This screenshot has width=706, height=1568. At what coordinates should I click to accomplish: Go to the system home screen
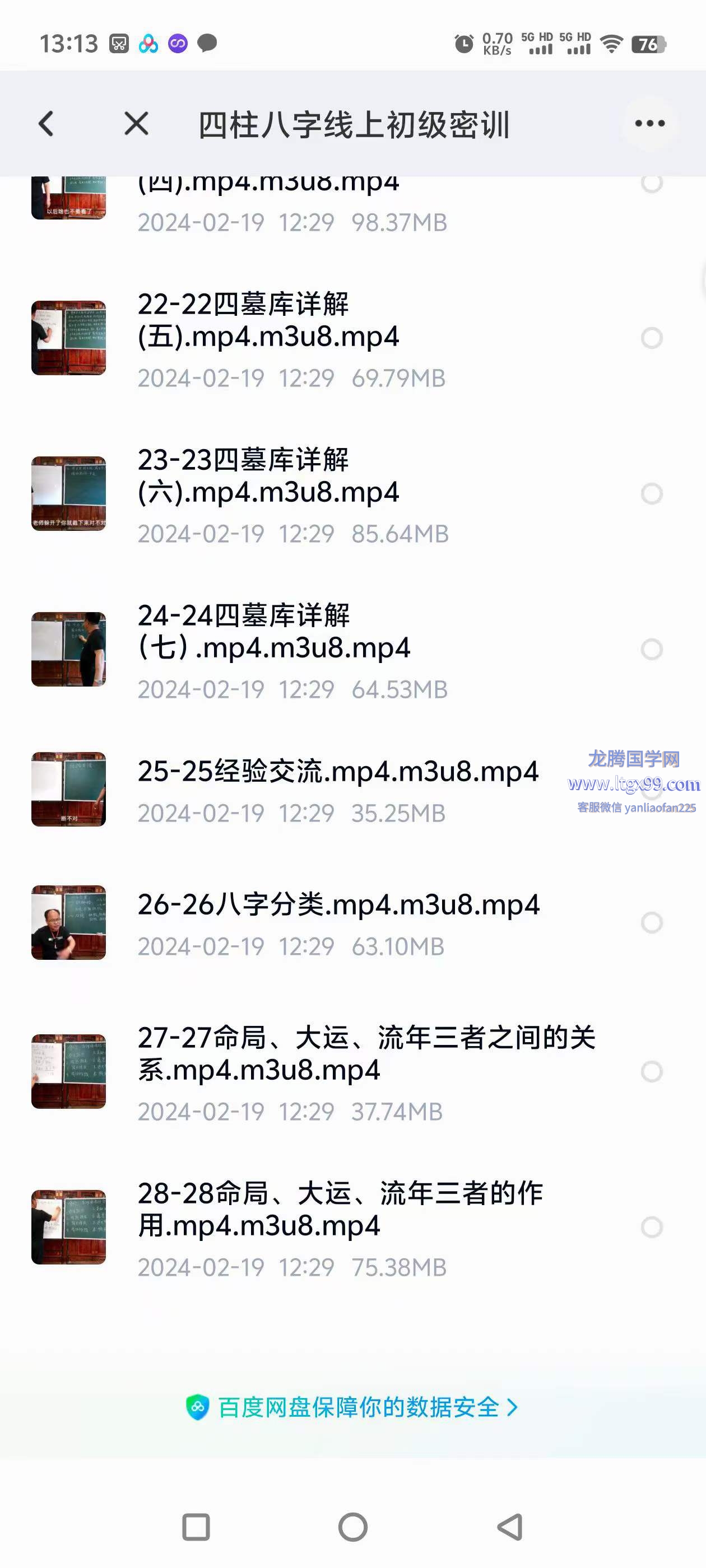pyautogui.click(x=352, y=1527)
